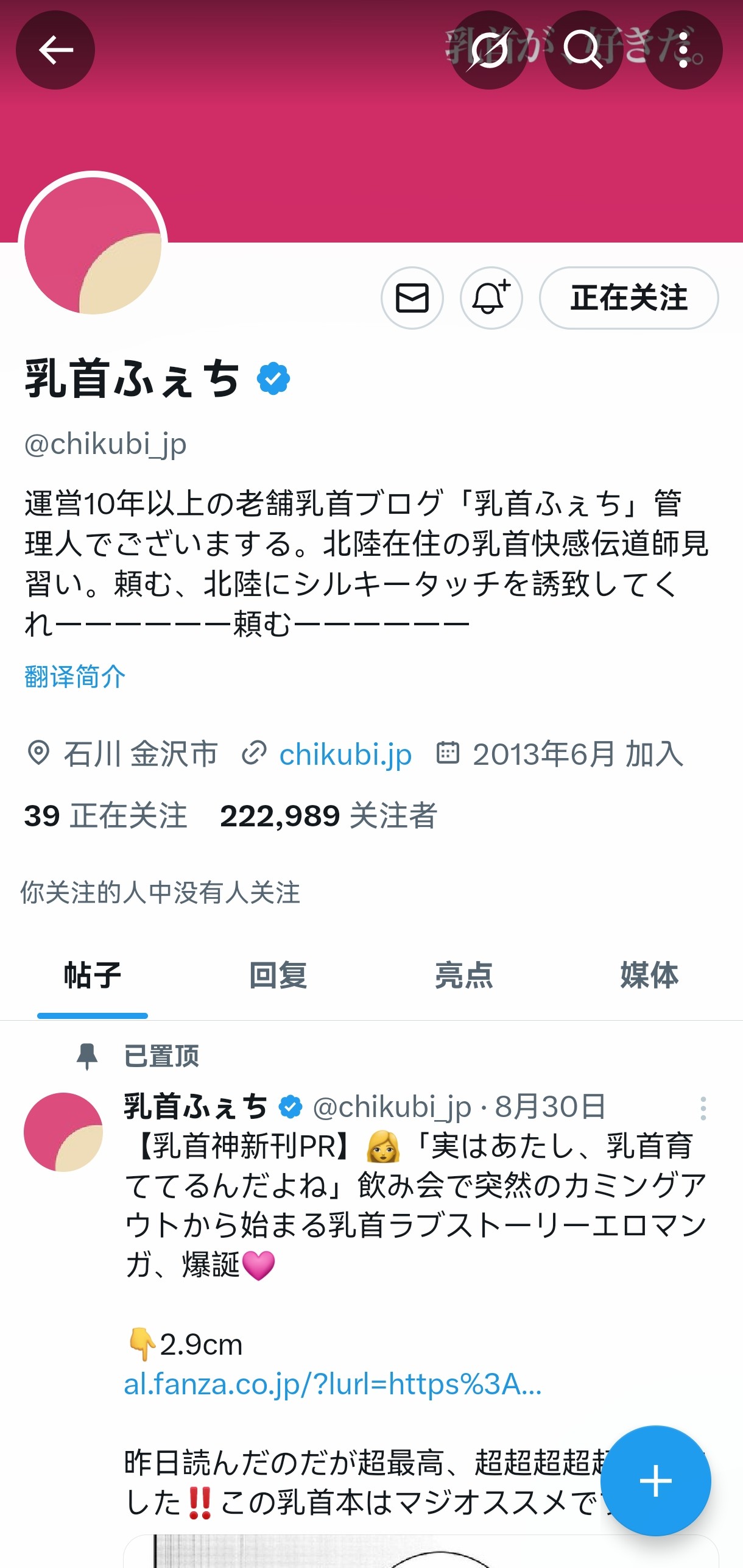Open the chikubi.jp website link
The height and width of the screenshot is (1568, 743).
345,754
